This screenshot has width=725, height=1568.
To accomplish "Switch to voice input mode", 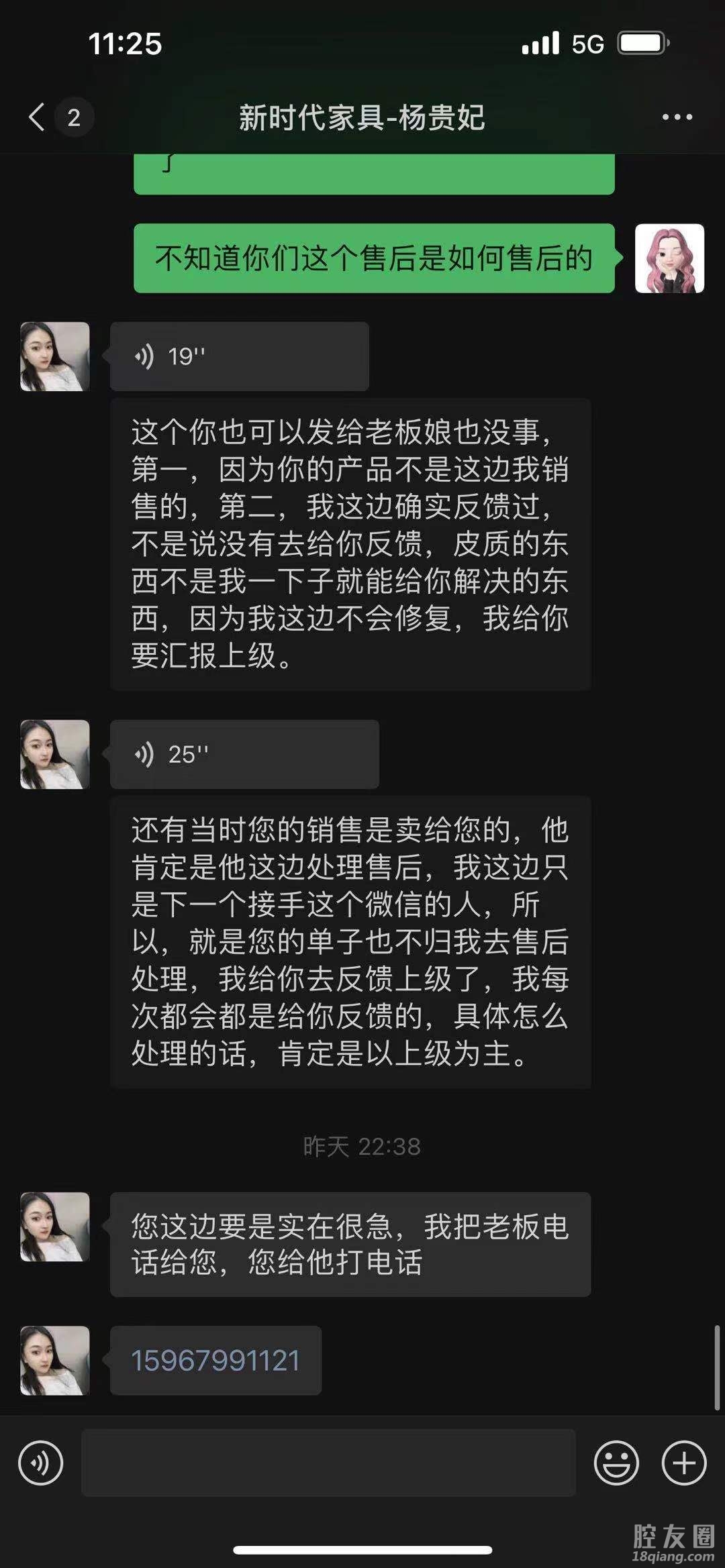I will click(x=41, y=1463).
